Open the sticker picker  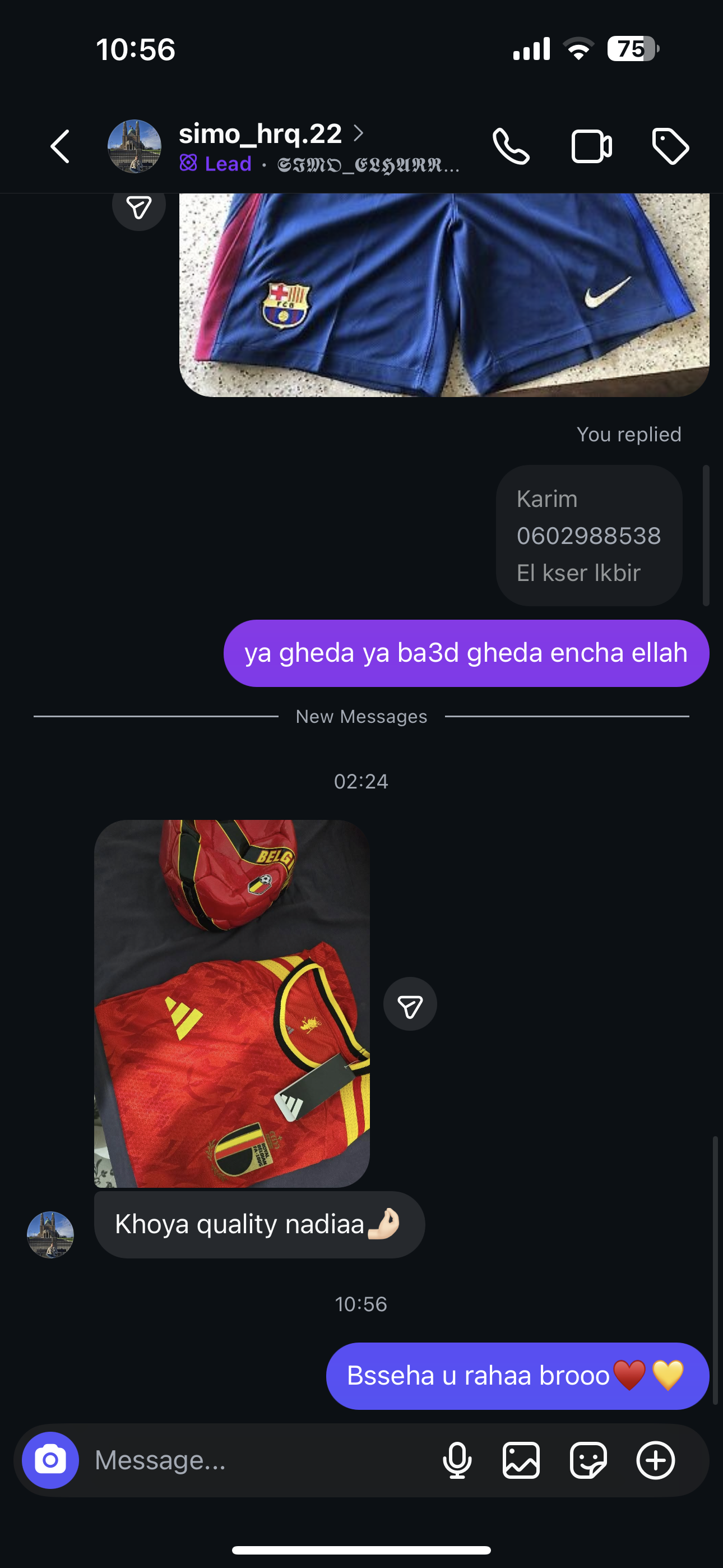[x=588, y=1460]
